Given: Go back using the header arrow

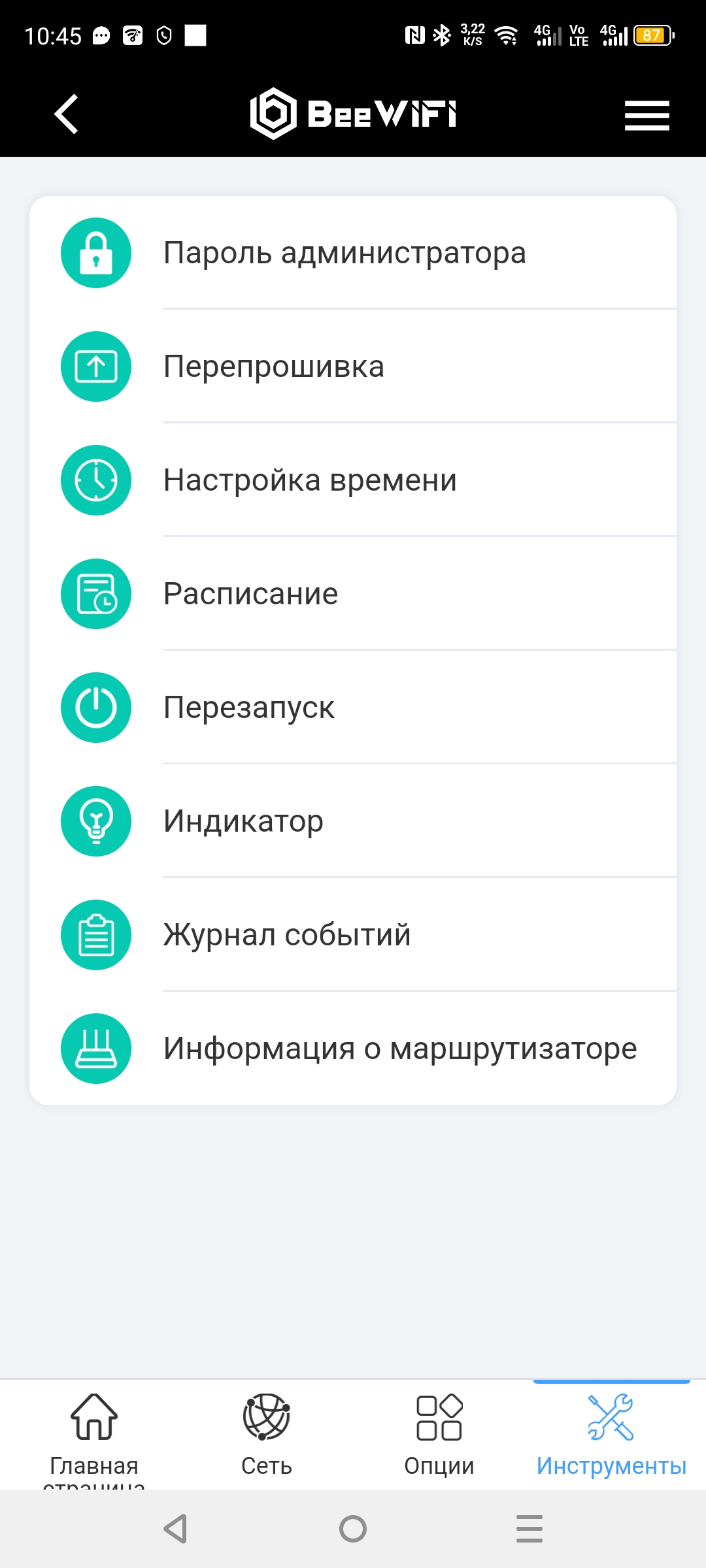Looking at the screenshot, I should [x=66, y=114].
